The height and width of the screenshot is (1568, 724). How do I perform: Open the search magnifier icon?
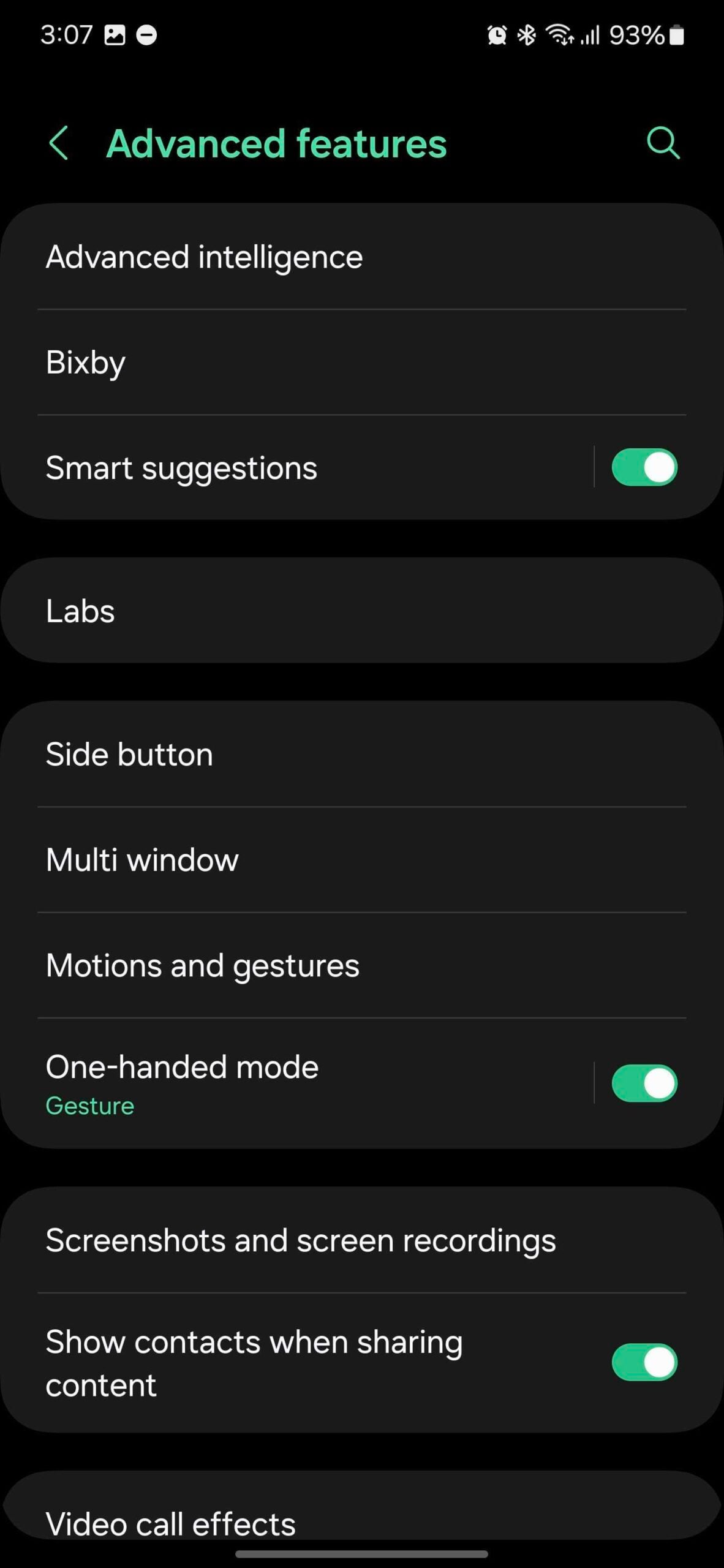point(663,143)
